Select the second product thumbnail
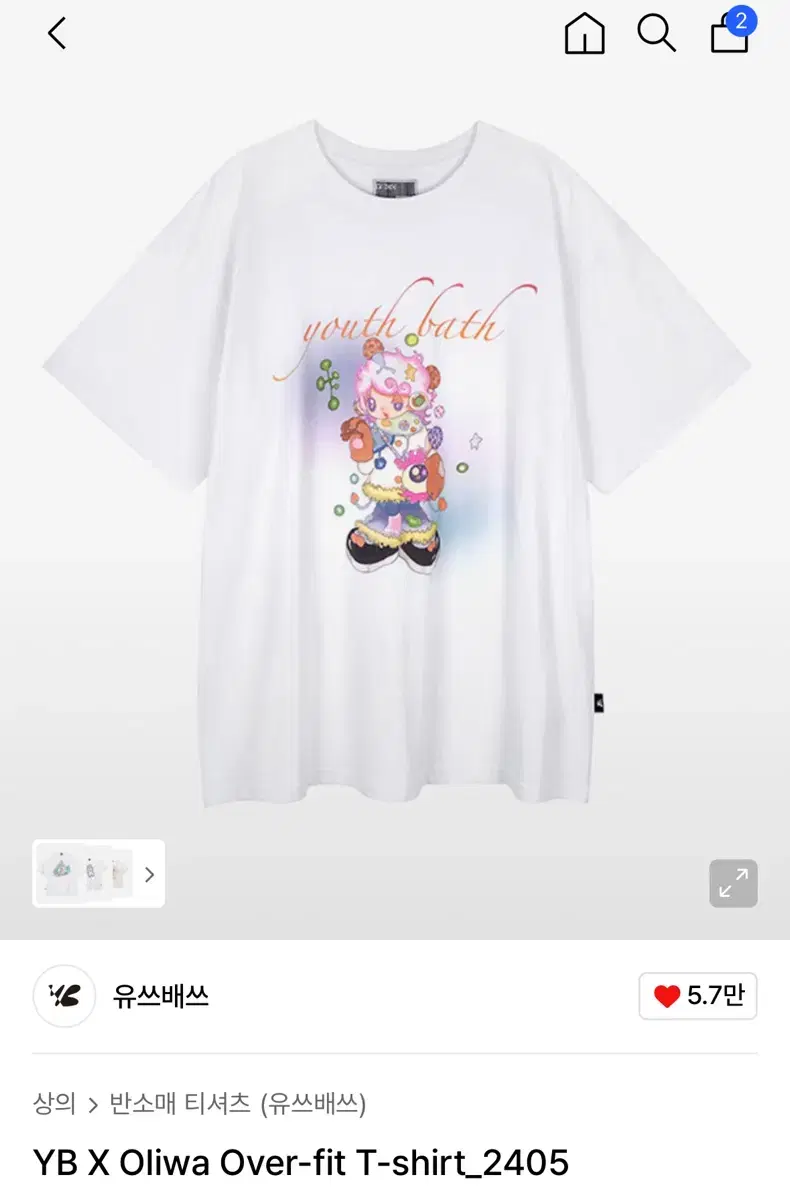Image resolution: width=790 pixels, height=1200 pixels. 93,875
